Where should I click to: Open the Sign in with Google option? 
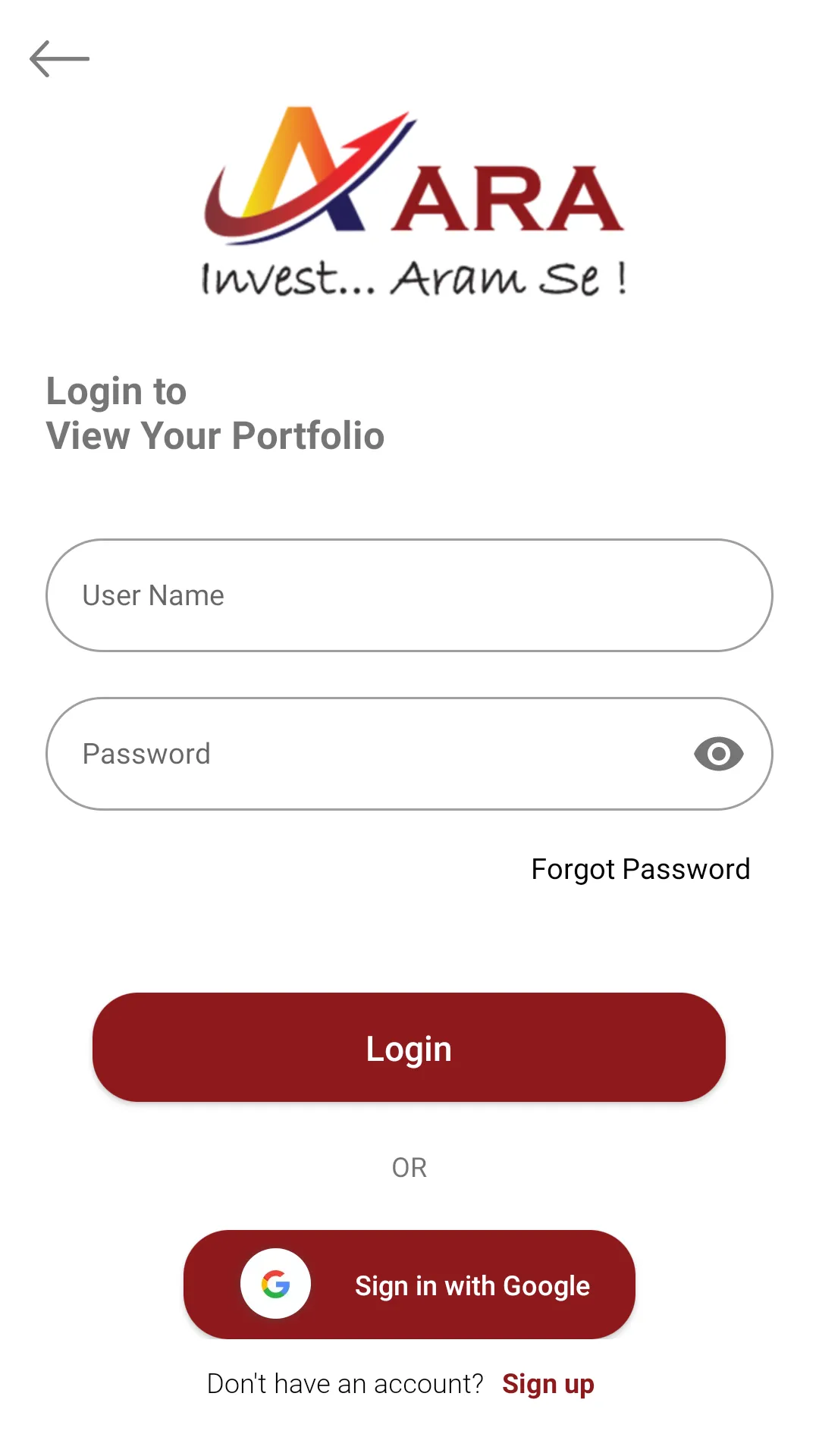409,1285
